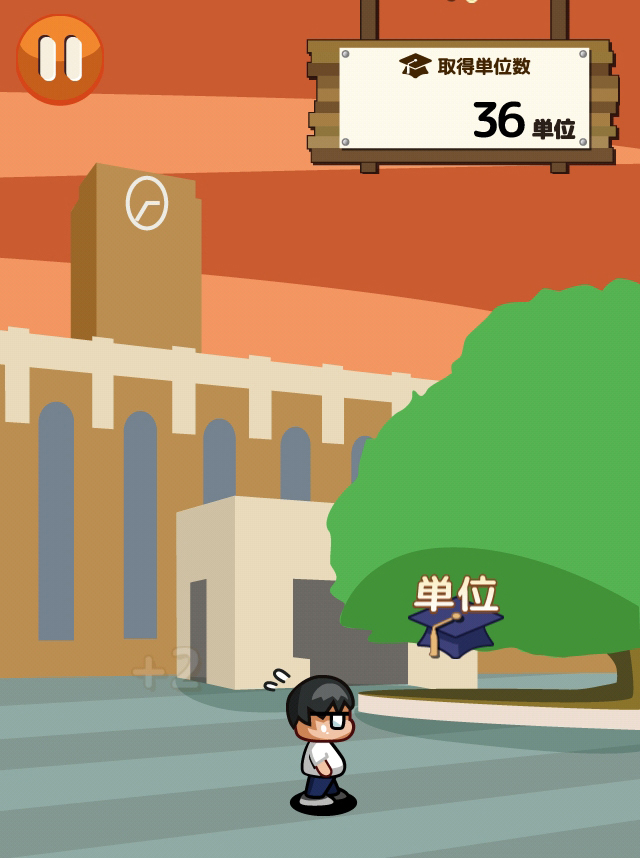The width and height of the screenshot is (640, 858).
Task: Pause the game with the orange button
Action: pyautogui.click(x=60, y=59)
